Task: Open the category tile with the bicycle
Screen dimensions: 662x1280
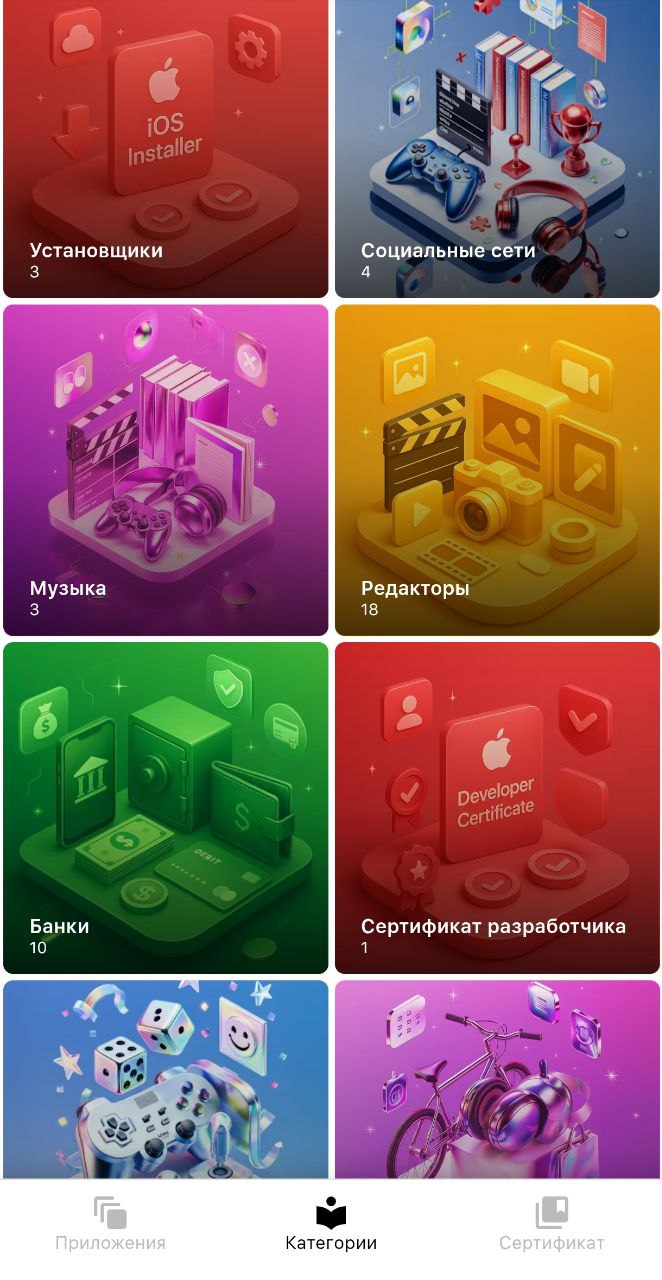Action: point(497,1080)
